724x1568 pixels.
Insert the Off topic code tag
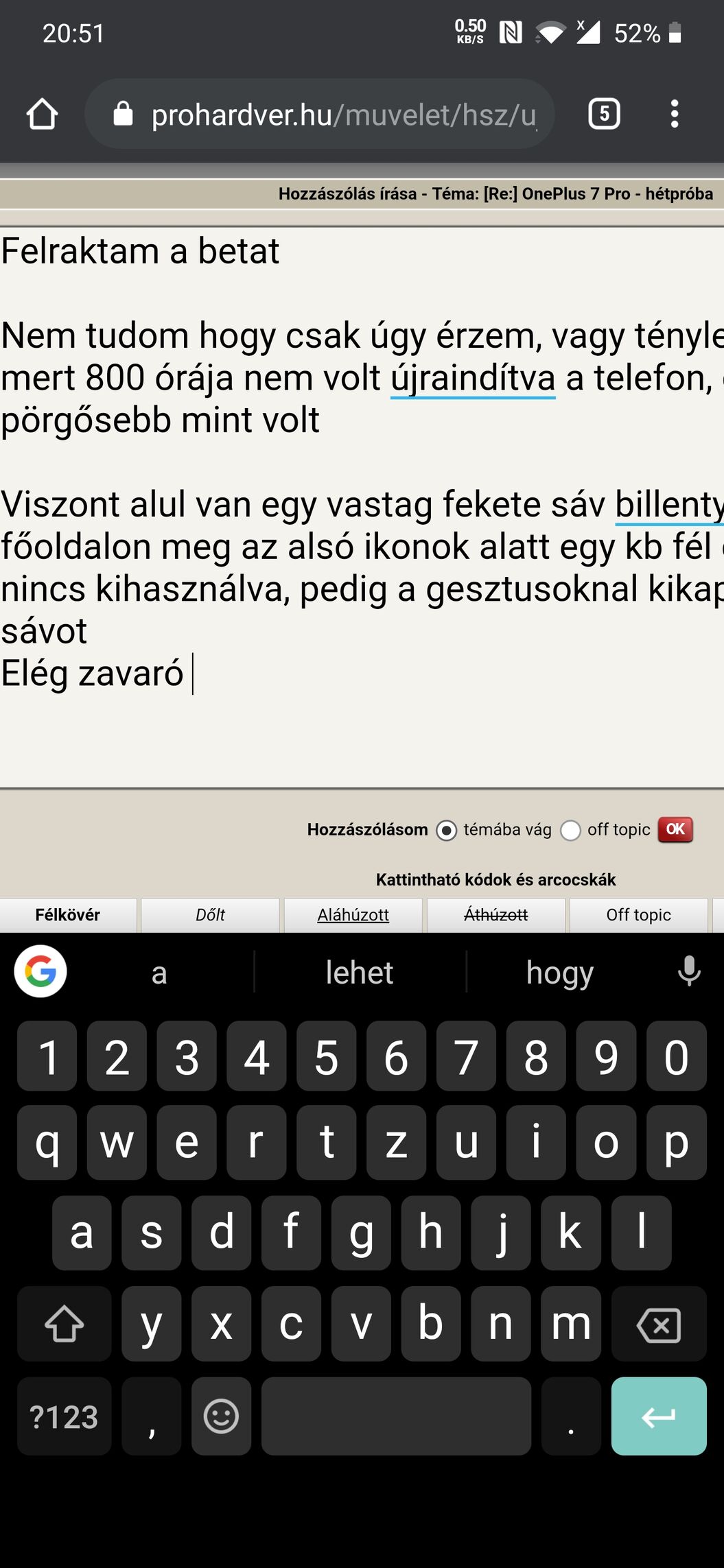click(x=638, y=915)
